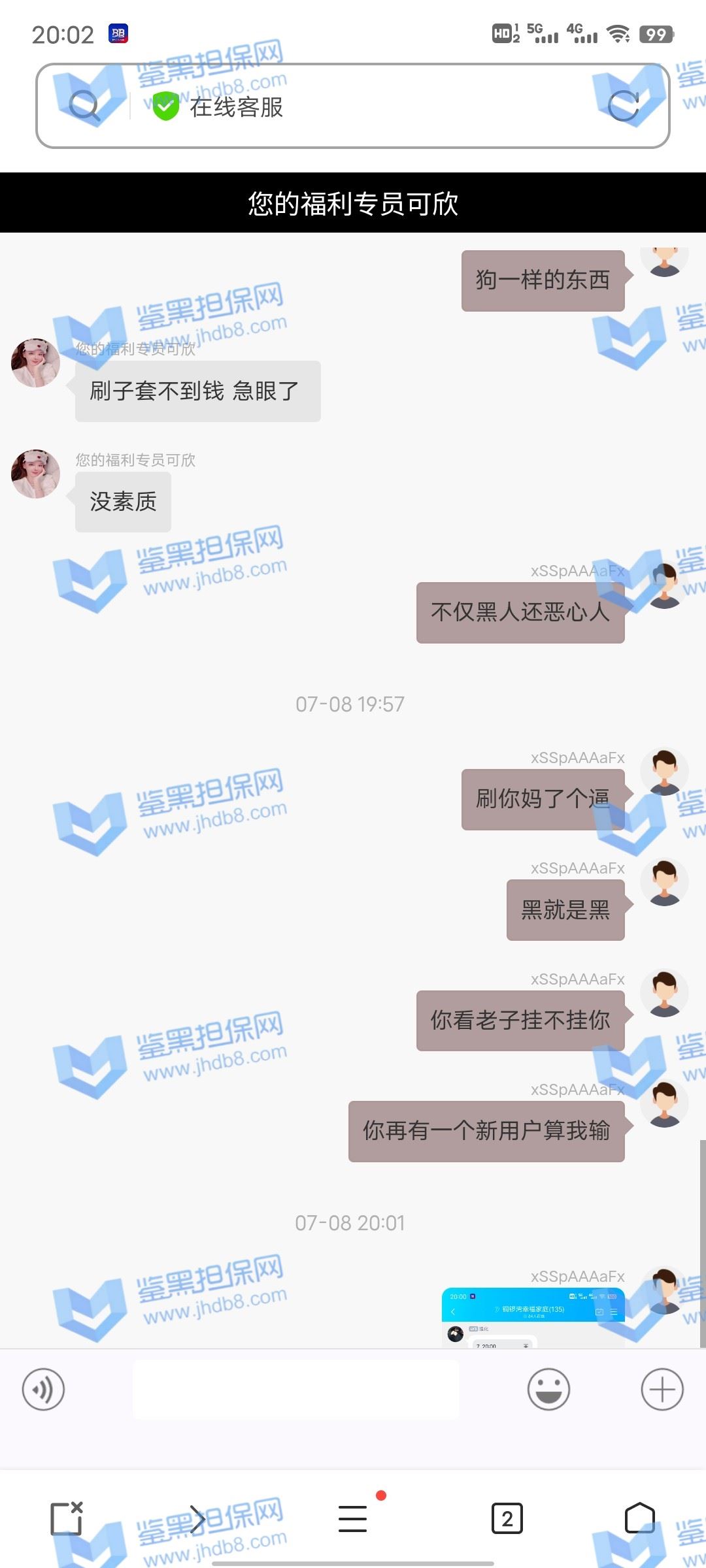Focus the message text field
The width and height of the screenshot is (706, 1568).
pos(295,1390)
